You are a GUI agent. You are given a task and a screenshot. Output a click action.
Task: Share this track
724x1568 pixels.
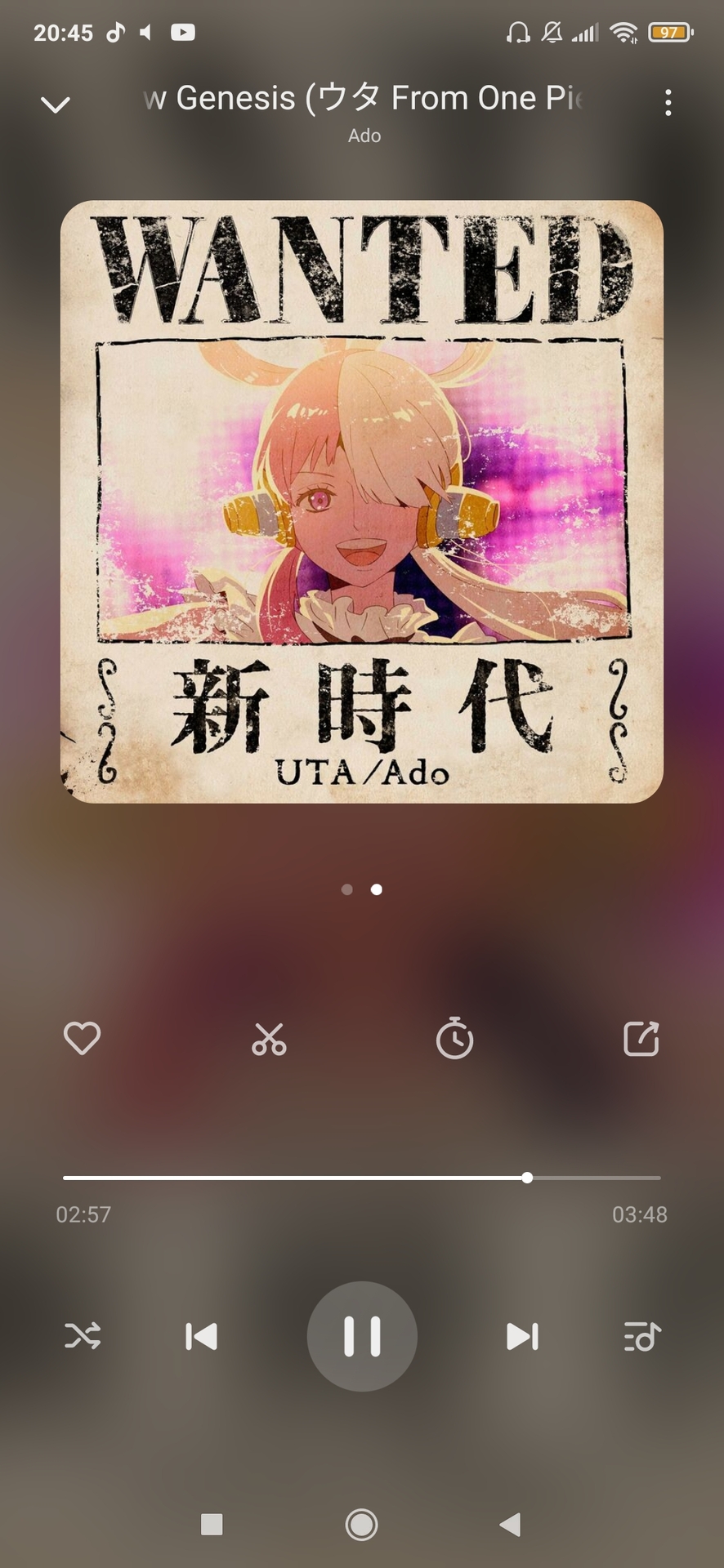point(641,1039)
